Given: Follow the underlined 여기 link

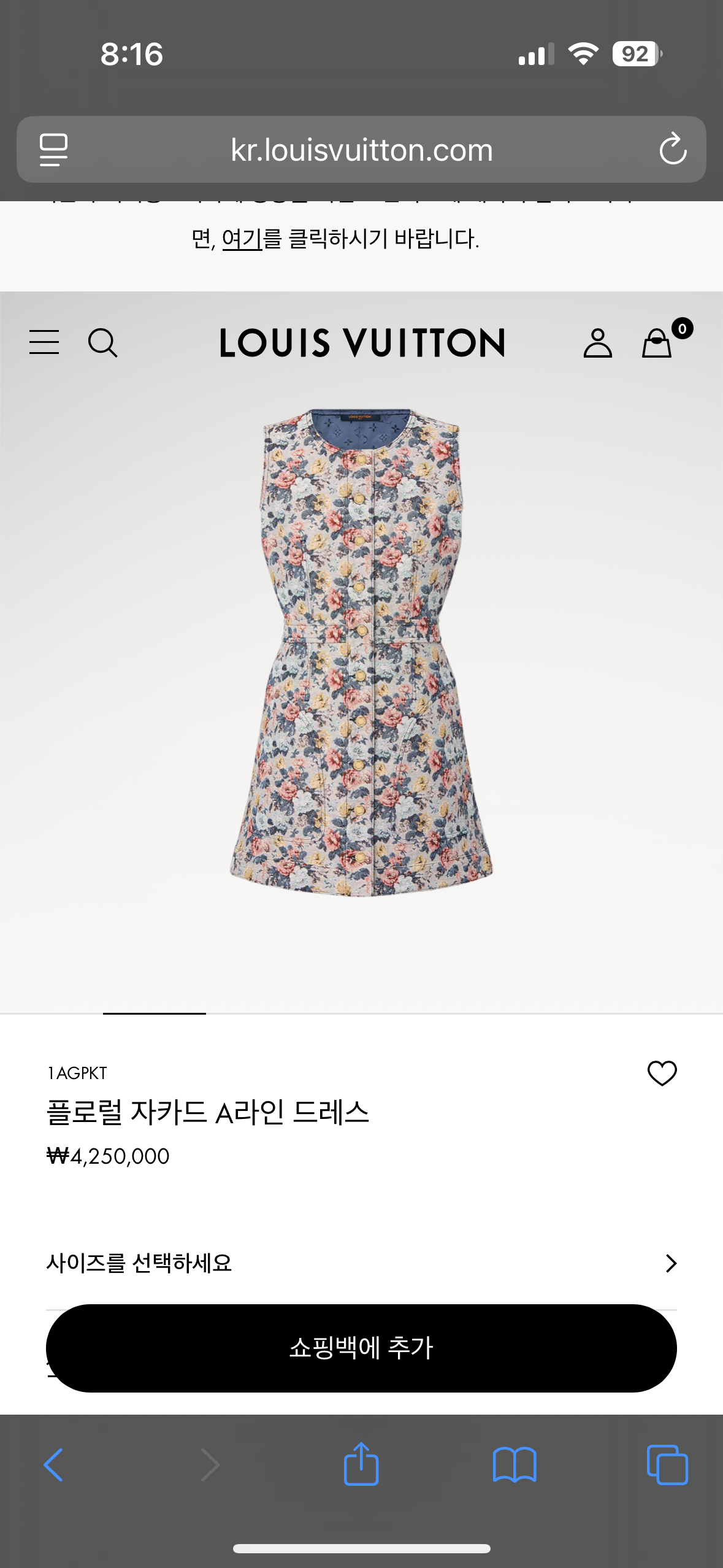Looking at the screenshot, I should click(242, 239).
